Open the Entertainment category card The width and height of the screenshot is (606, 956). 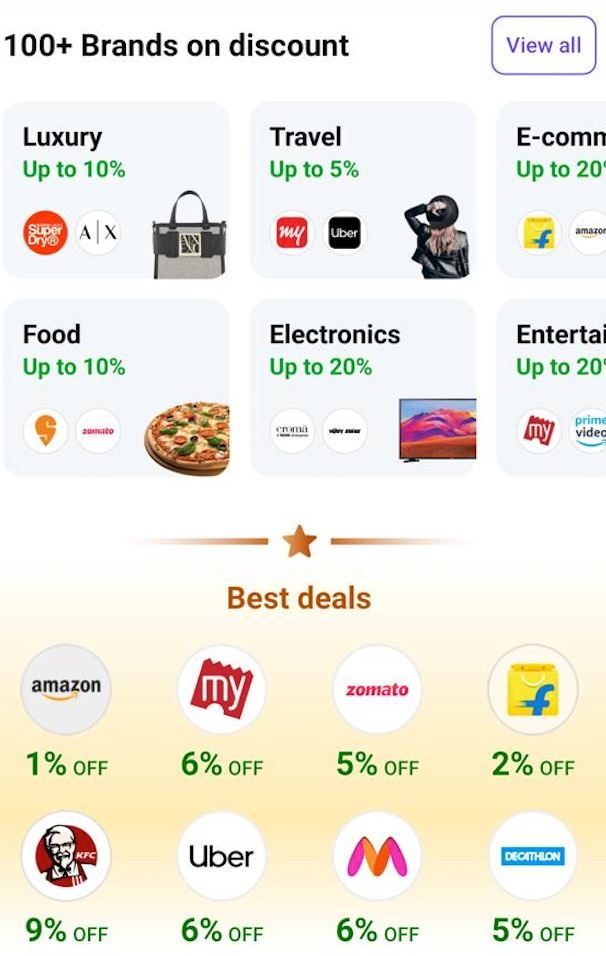coord(551,388)
